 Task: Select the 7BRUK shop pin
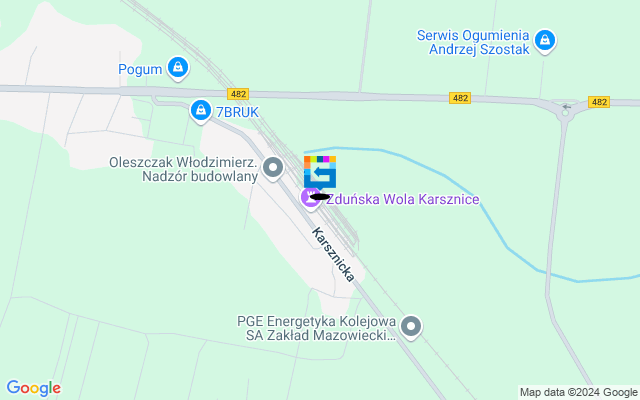[x=201, y=110]
